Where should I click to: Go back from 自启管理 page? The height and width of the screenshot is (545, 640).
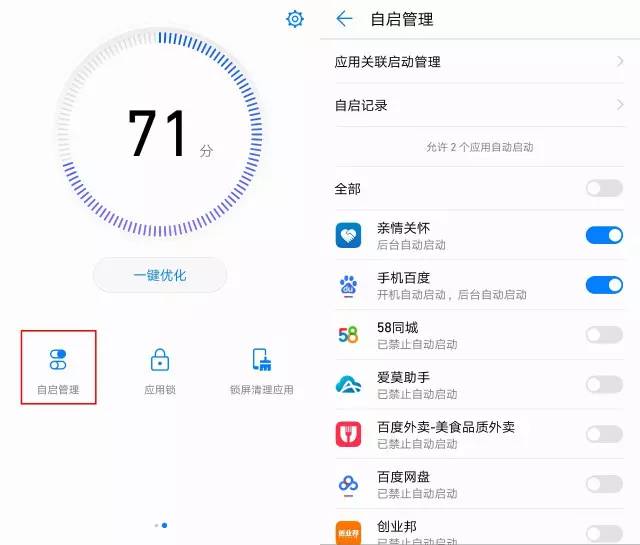(x=345, y=19)
